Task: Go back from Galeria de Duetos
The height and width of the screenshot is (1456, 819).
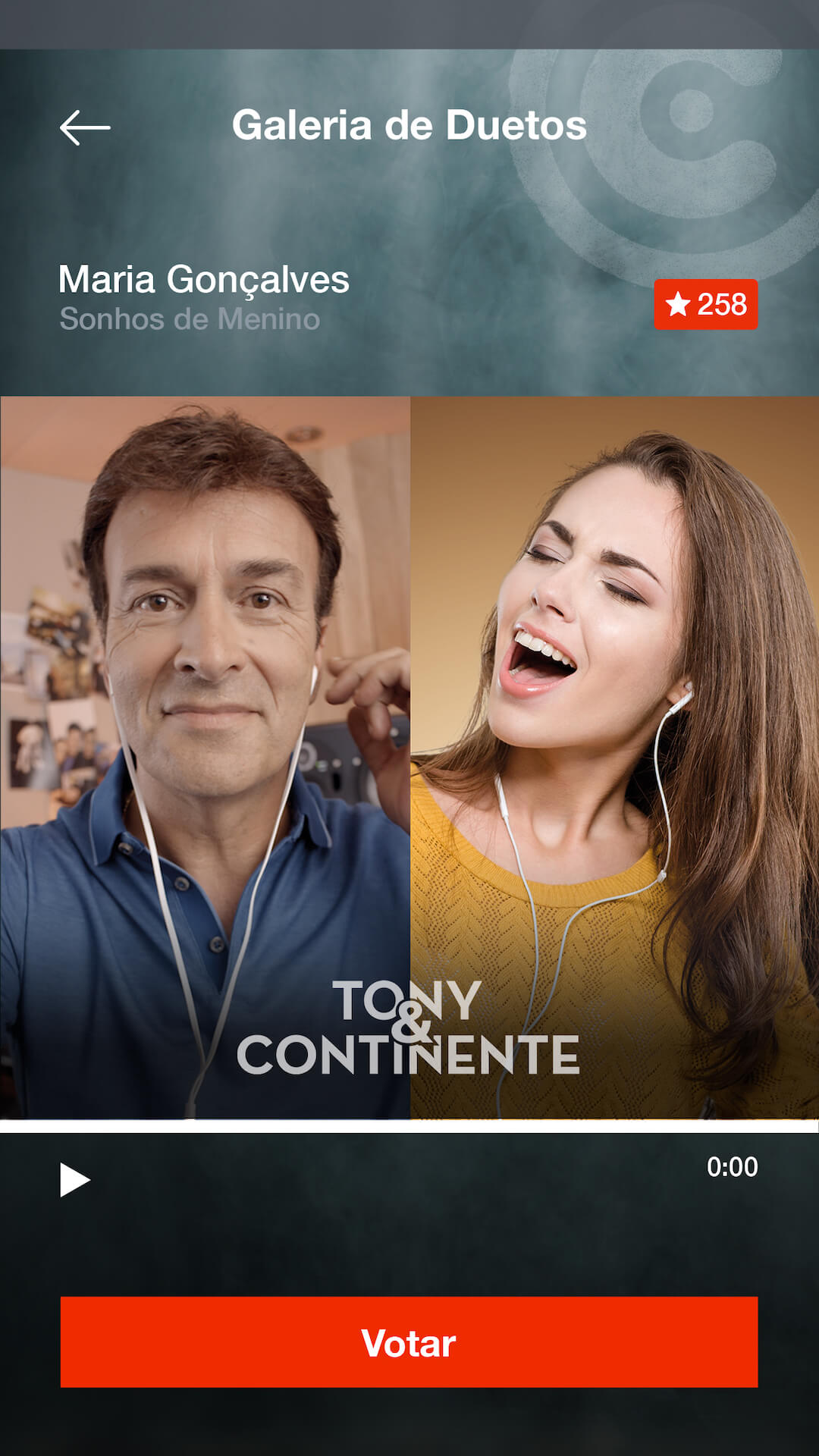Action: 85,127
